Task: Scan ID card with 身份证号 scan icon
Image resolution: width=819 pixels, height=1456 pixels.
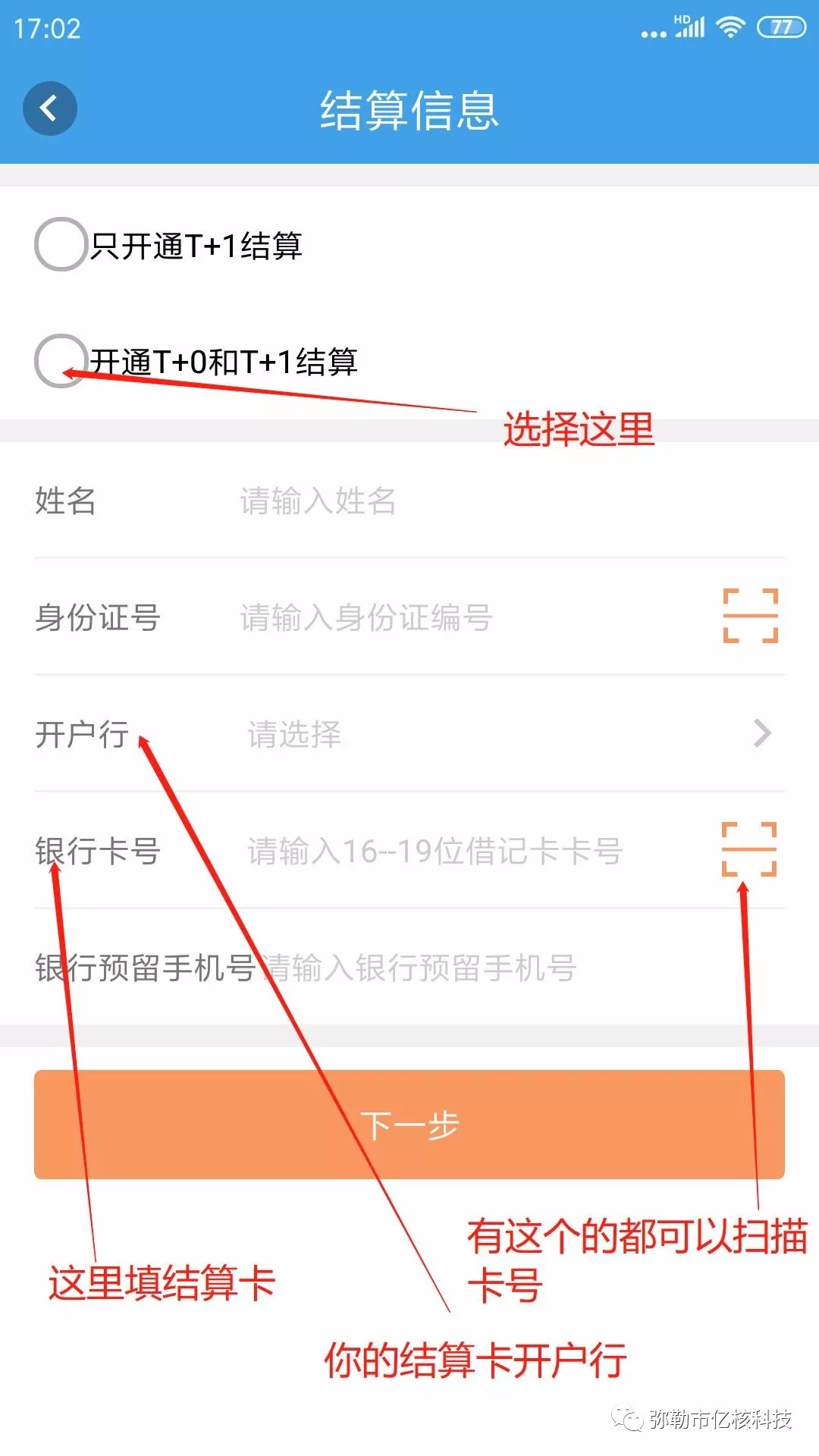Action: pos(750,616)
